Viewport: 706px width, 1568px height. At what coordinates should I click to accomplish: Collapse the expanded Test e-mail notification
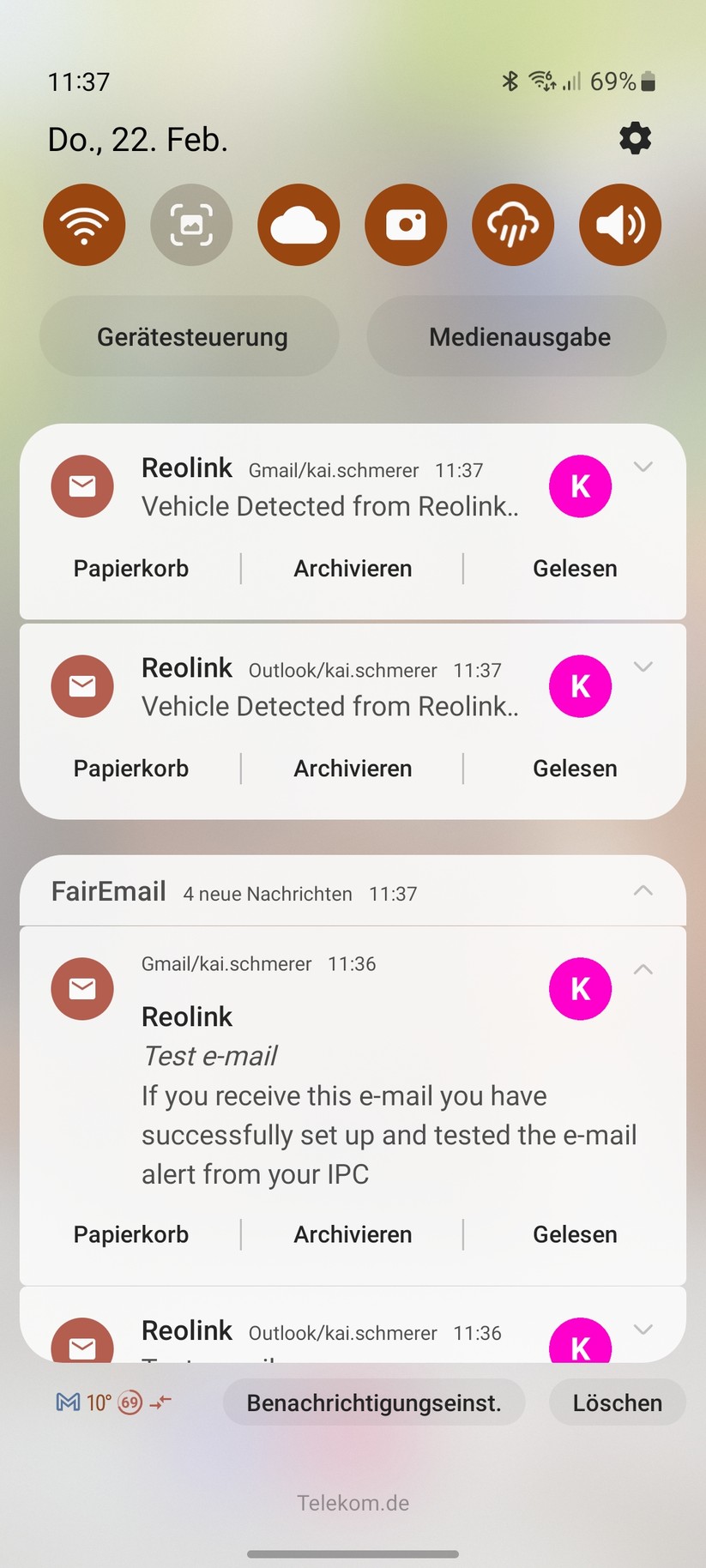pos(643,969)
